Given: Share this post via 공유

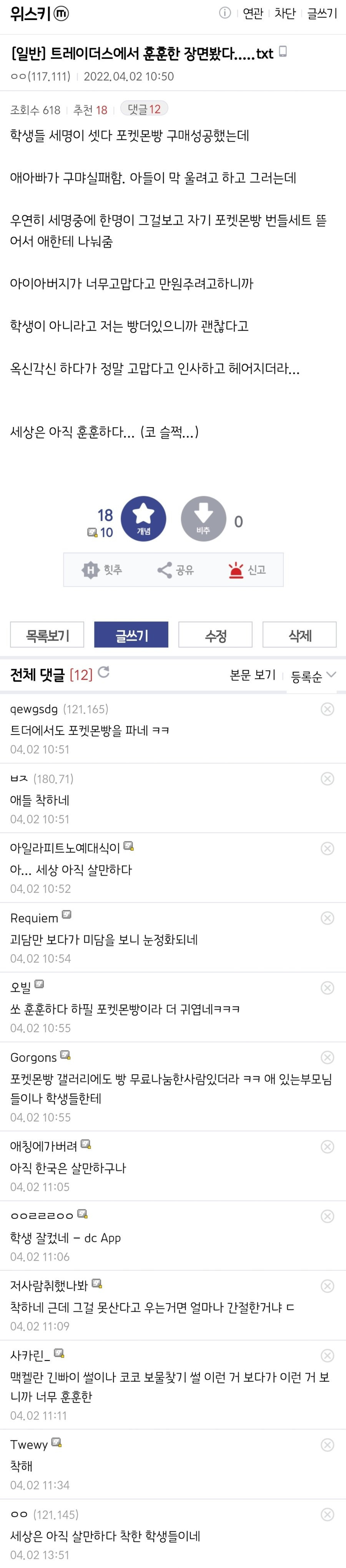Looking at the screenshot, I should coord(175,570).
